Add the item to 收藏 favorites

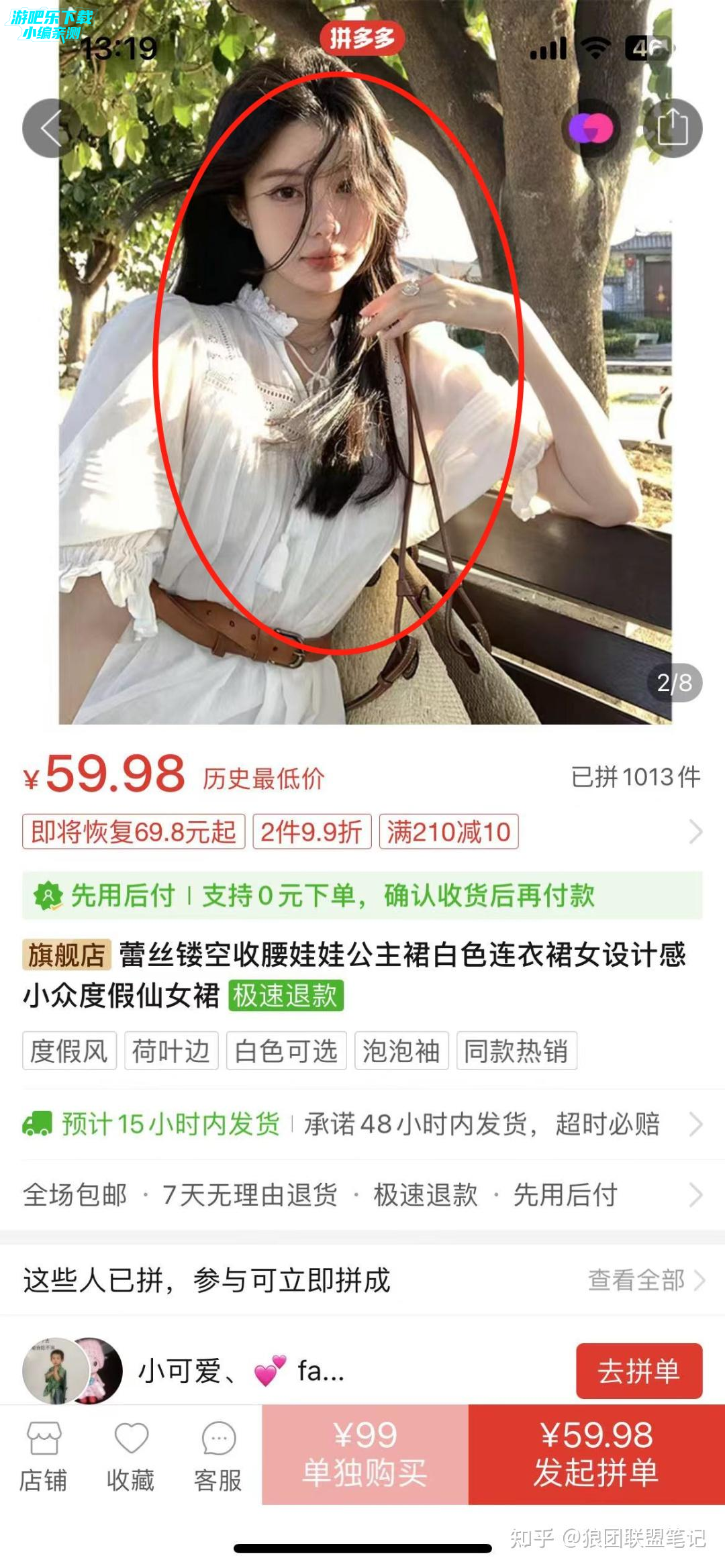click(131, 1456)
